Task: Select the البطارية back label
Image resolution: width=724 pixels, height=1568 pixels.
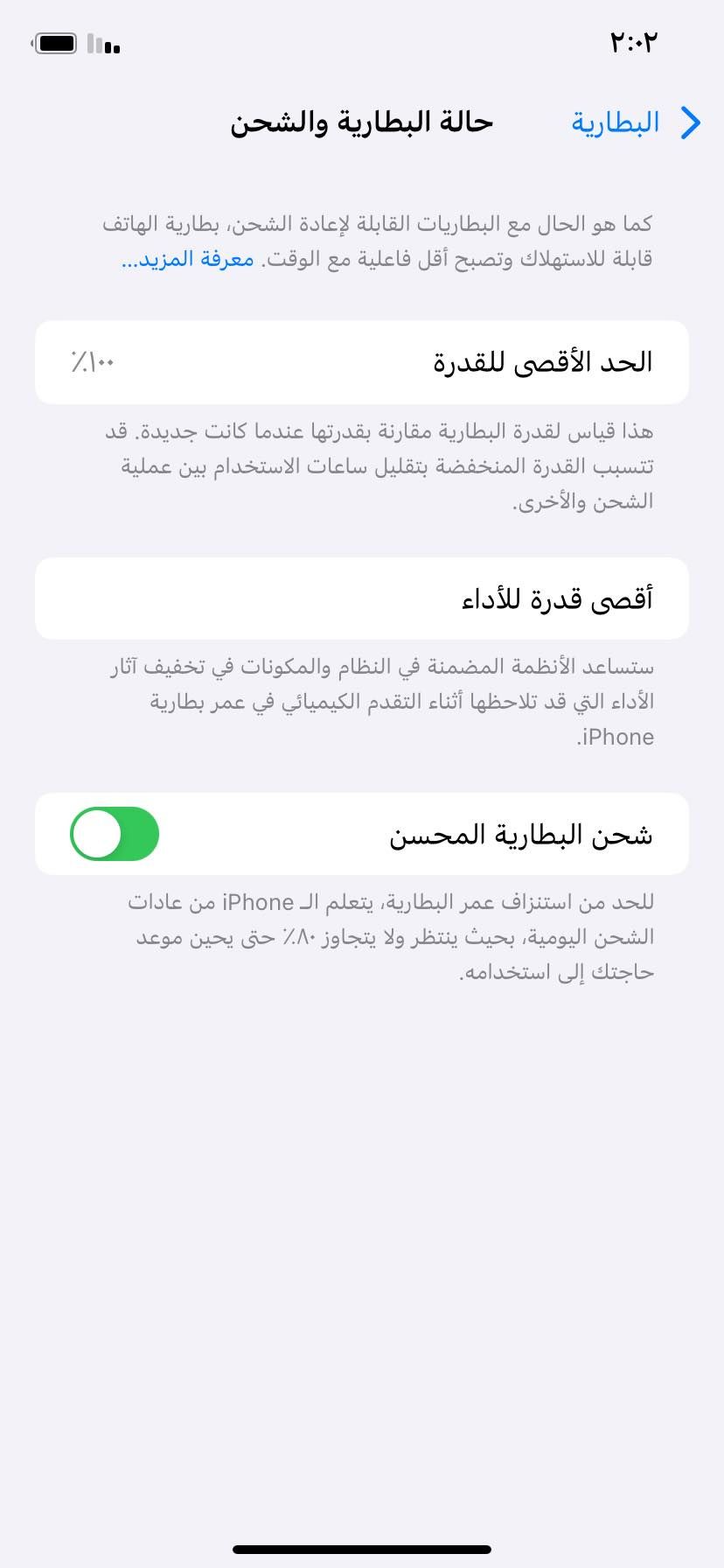Action: [617, 123]
